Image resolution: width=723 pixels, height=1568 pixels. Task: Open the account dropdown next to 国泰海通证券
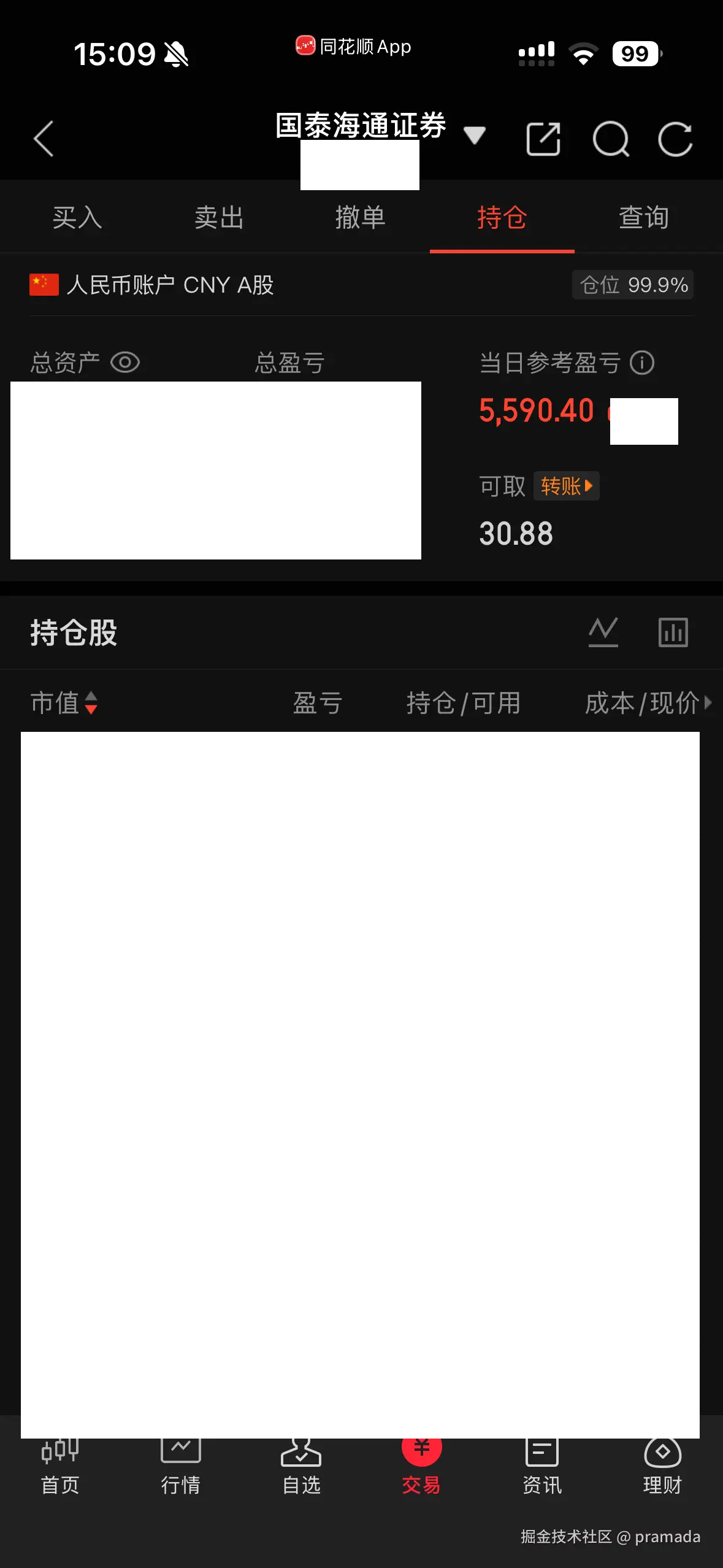click(x=475, y=135)
